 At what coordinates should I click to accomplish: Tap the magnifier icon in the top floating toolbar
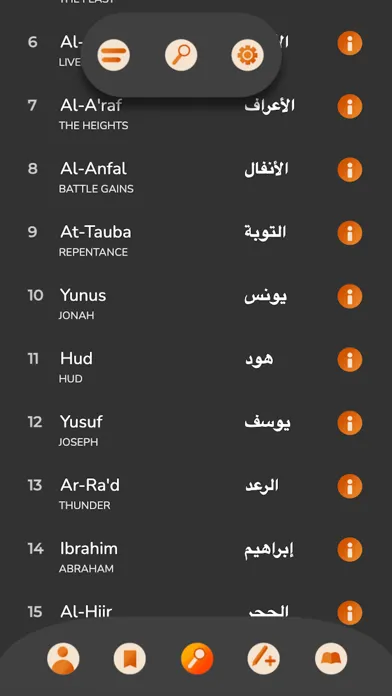181,55
